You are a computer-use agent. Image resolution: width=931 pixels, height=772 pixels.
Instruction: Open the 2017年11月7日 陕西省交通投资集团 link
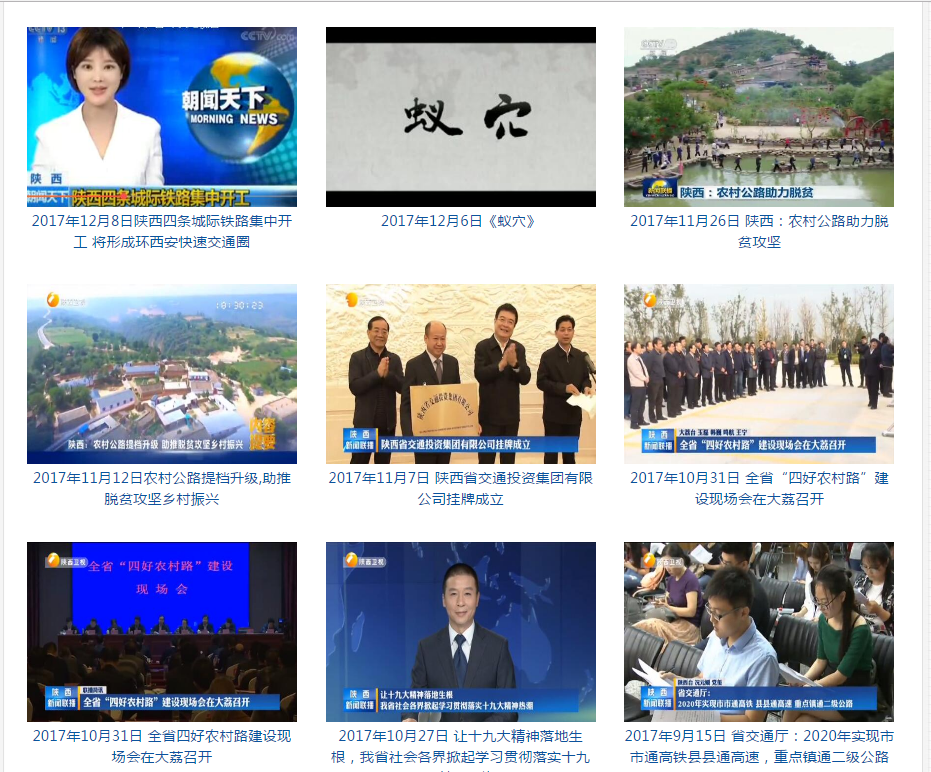pos(460,488)
